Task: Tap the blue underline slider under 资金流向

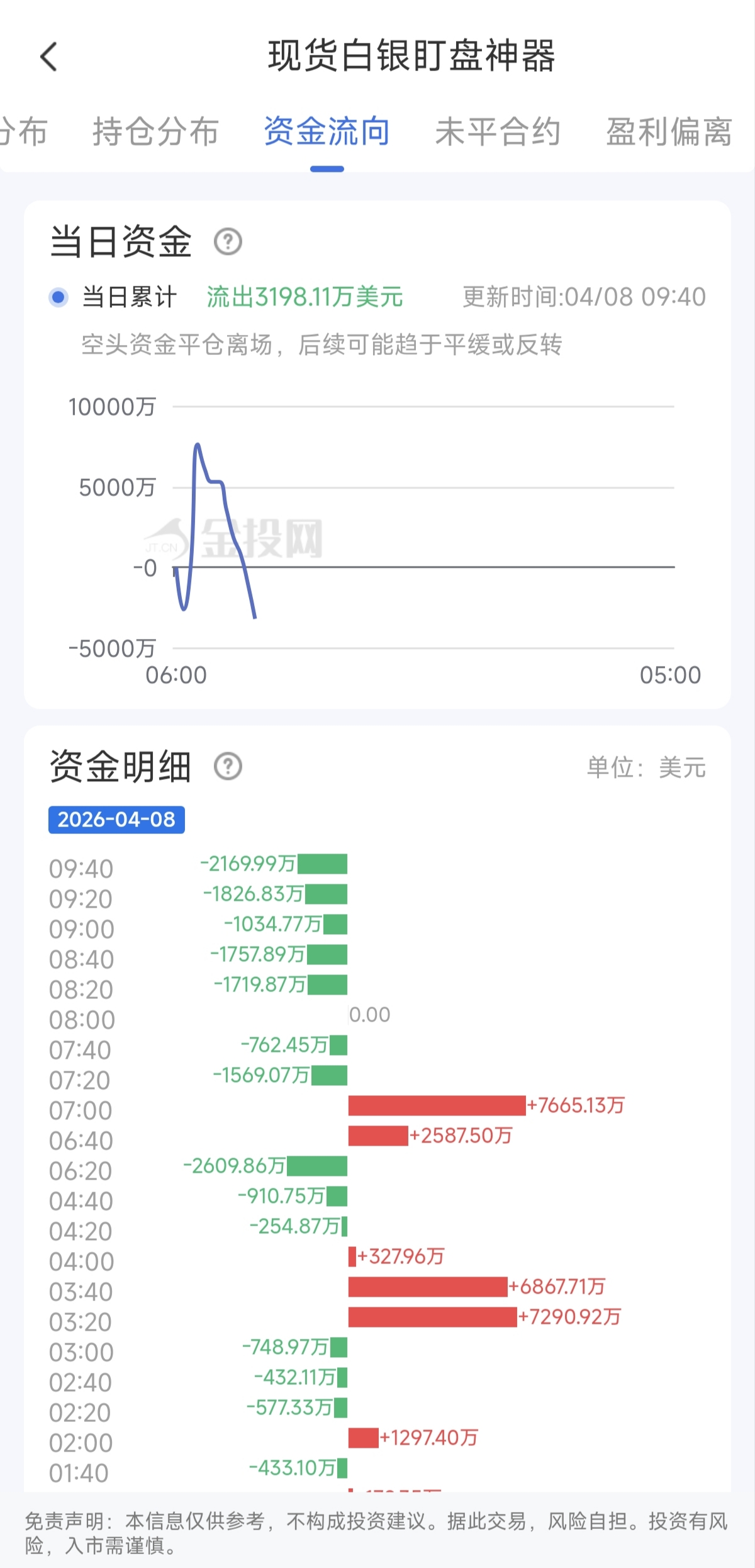Action: [327, 167]
